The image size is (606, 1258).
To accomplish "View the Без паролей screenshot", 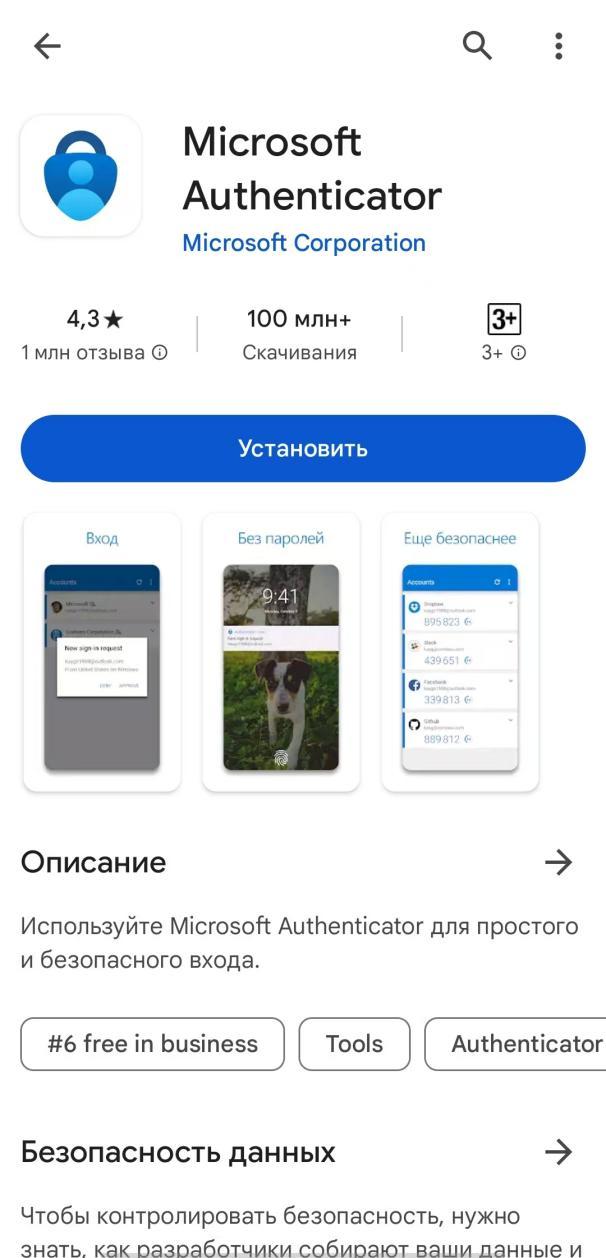I will [281, 652].
